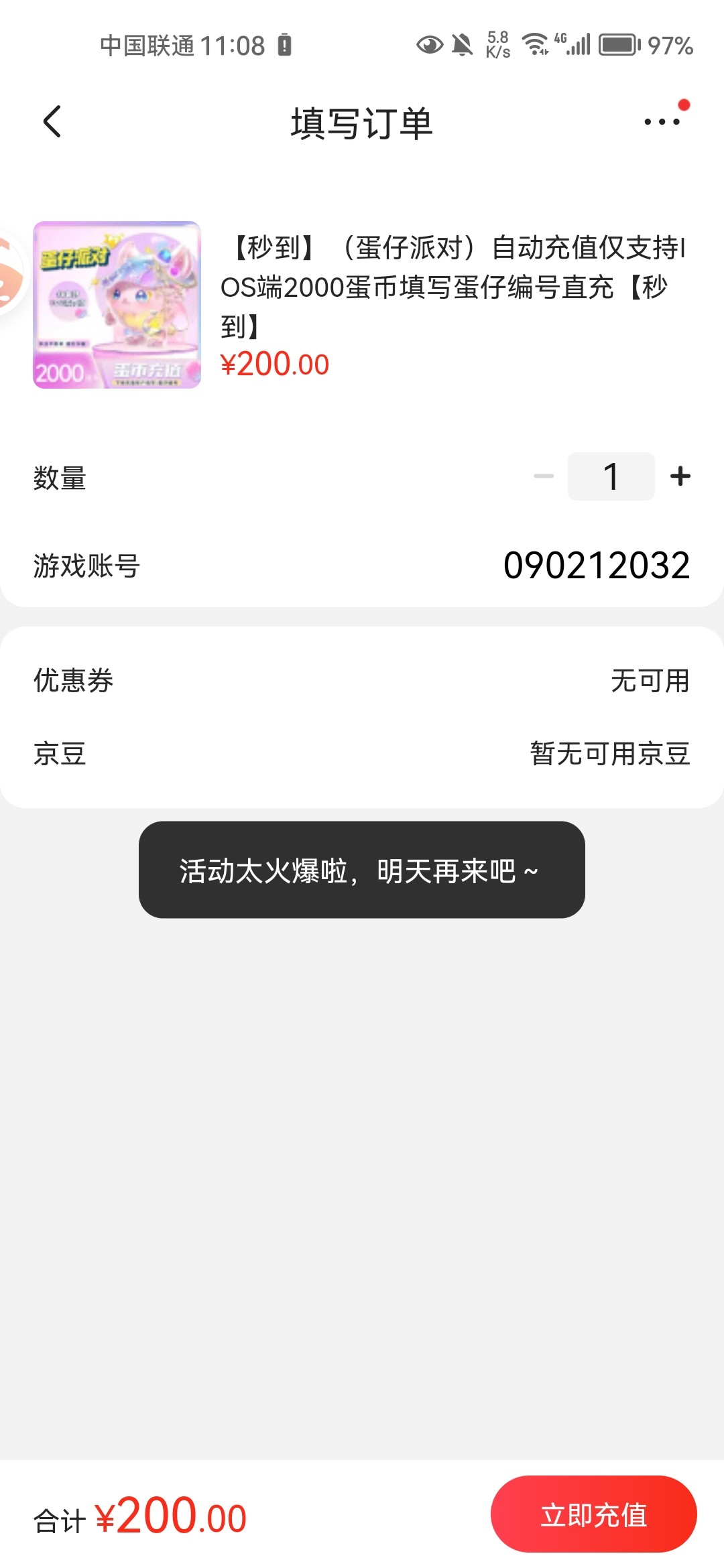Increase quantity with the plus button
The width and height of the screenshot is (724, 1568).
tap(680, 476)
